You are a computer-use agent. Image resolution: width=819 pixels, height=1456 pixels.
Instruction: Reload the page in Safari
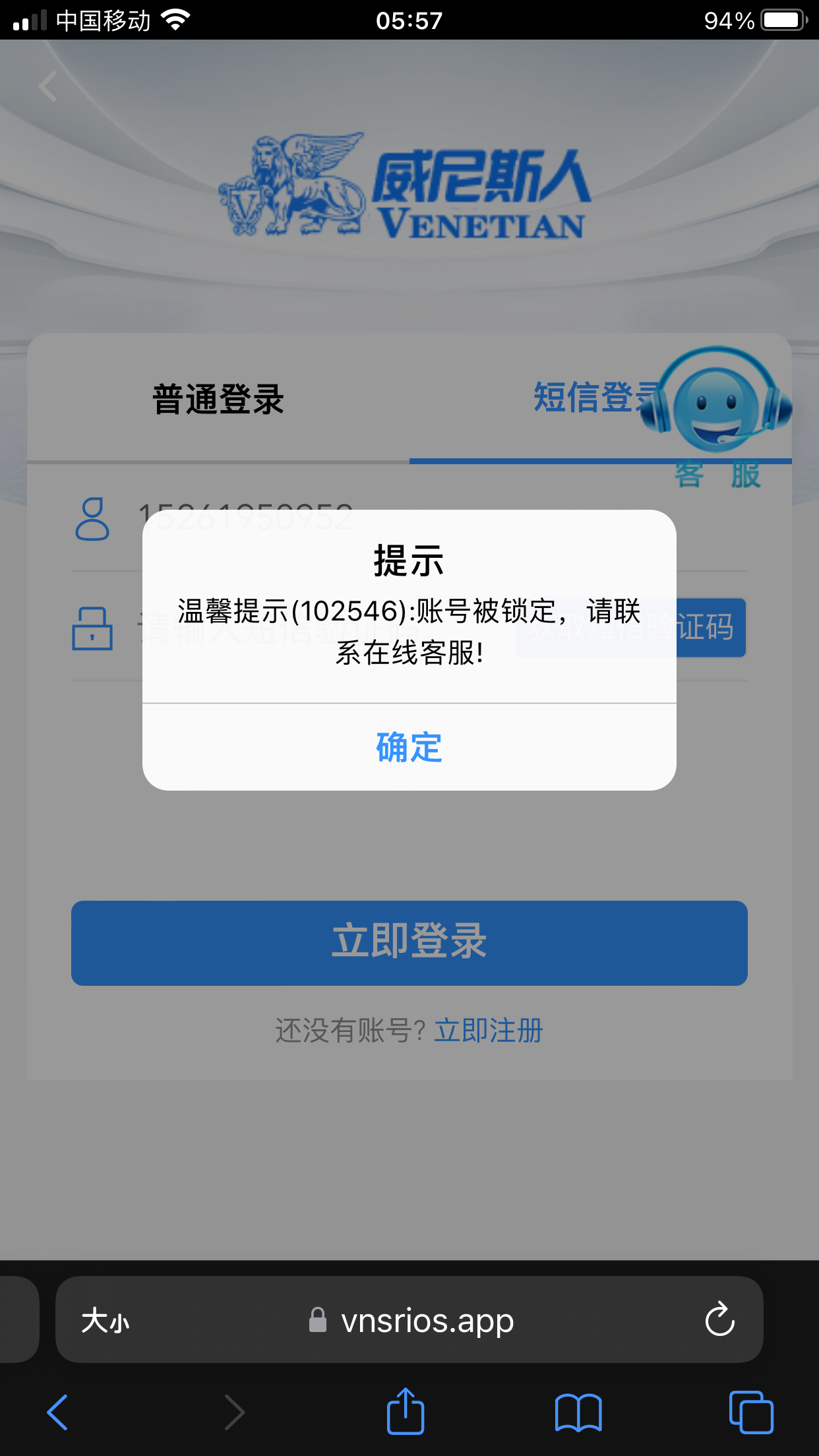[x=719, y=1319]
